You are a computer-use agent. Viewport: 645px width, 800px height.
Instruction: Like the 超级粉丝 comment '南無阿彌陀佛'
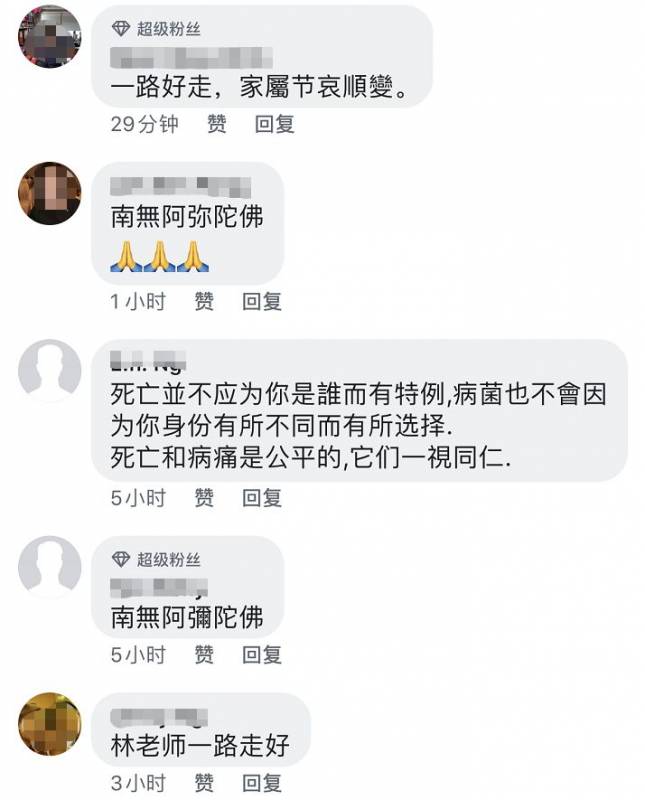point(204,655)
